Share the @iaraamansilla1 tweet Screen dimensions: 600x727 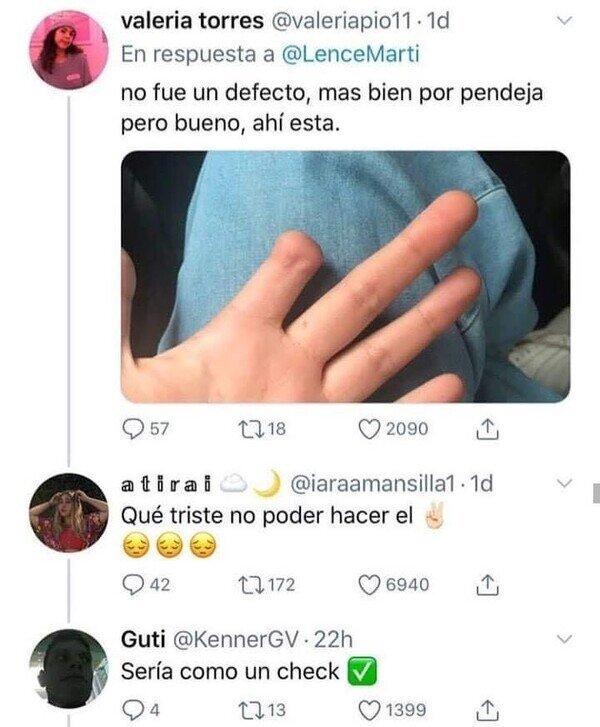point(486,585)
